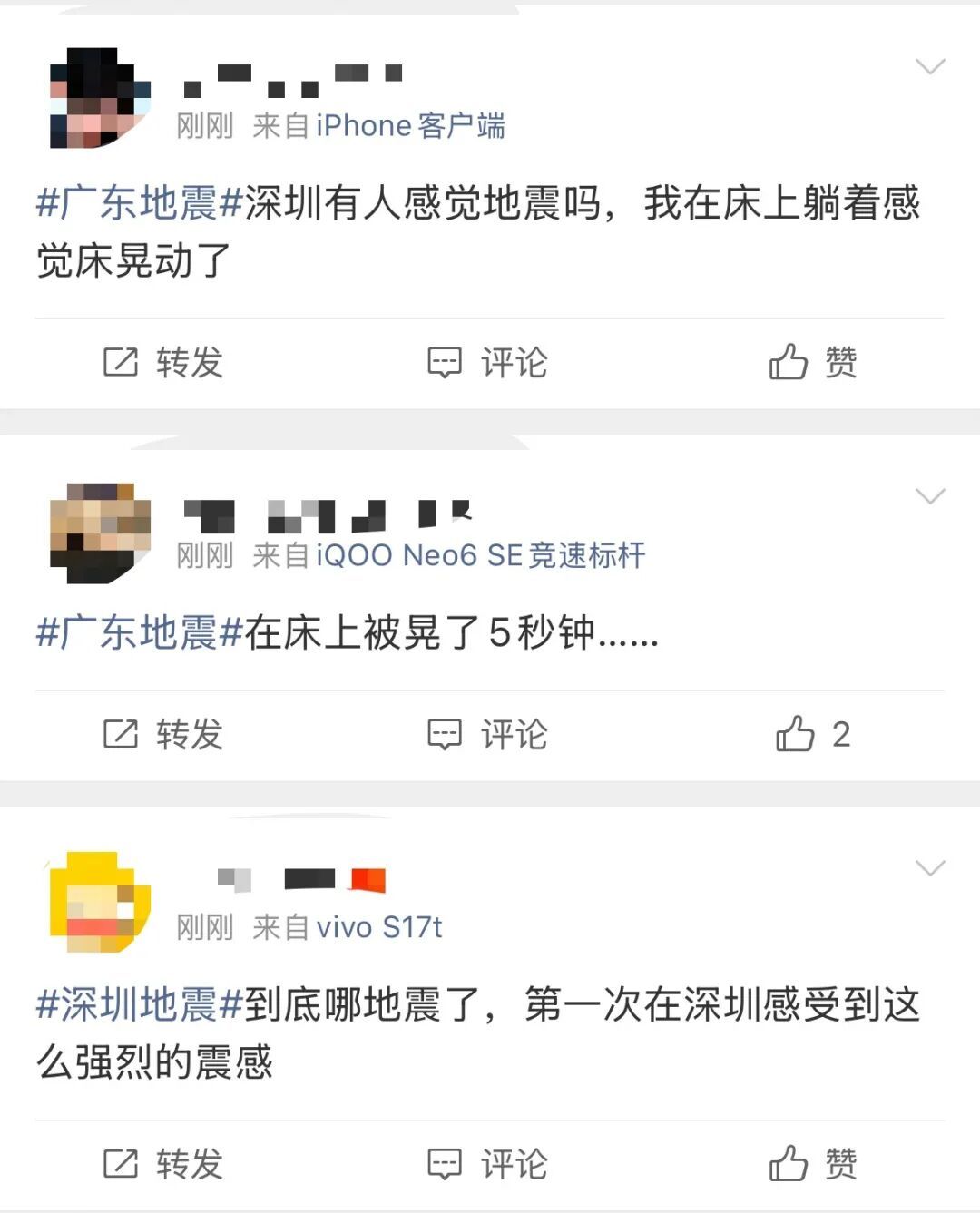Click the first poster's profile avatar
980x1213 pixels.
coord(100,100)
